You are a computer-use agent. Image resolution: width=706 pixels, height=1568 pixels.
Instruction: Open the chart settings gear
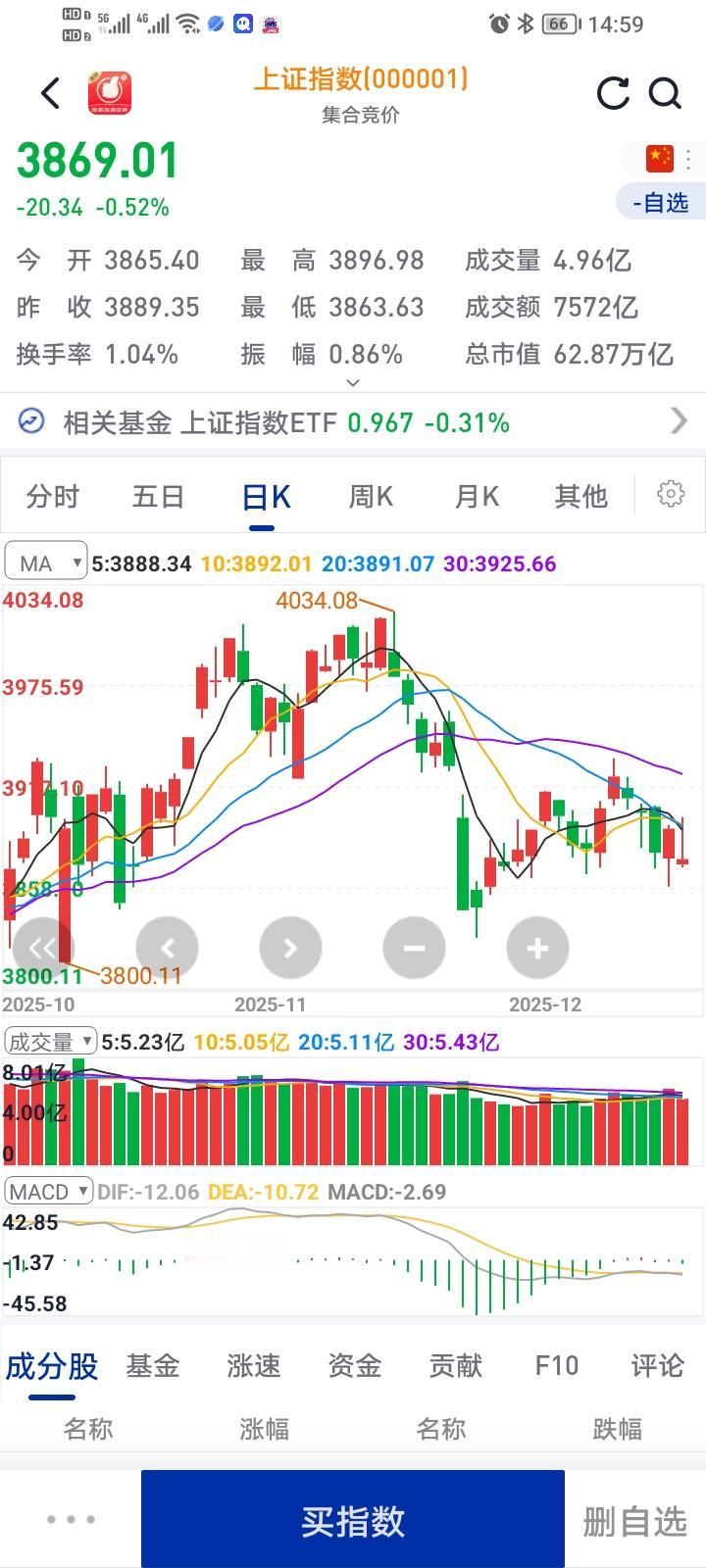tap(670, 493)
